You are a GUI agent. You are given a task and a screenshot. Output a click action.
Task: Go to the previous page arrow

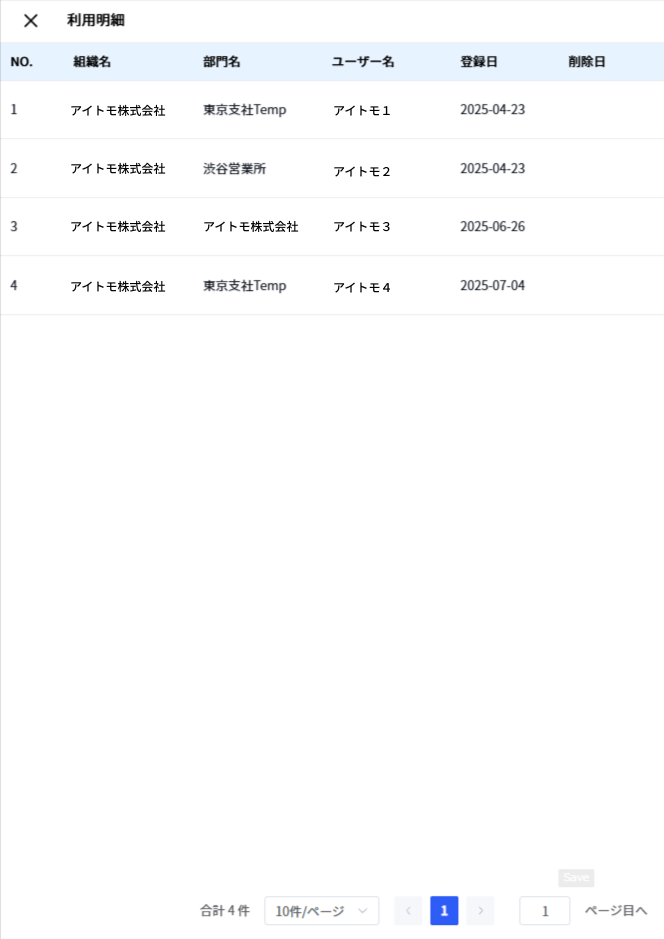(x=408, y=911)
